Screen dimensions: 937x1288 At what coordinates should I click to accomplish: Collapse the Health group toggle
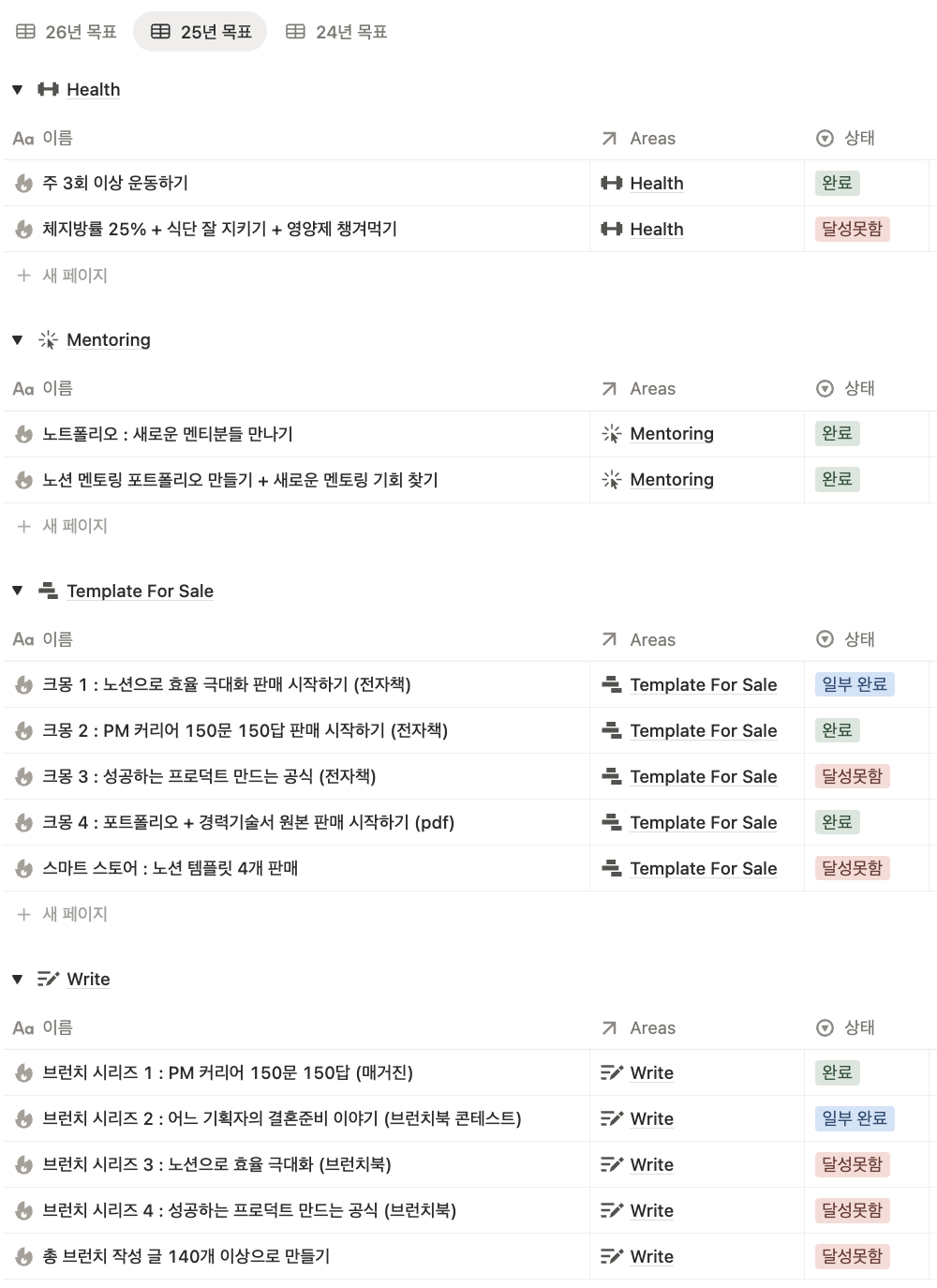point(18,90)
